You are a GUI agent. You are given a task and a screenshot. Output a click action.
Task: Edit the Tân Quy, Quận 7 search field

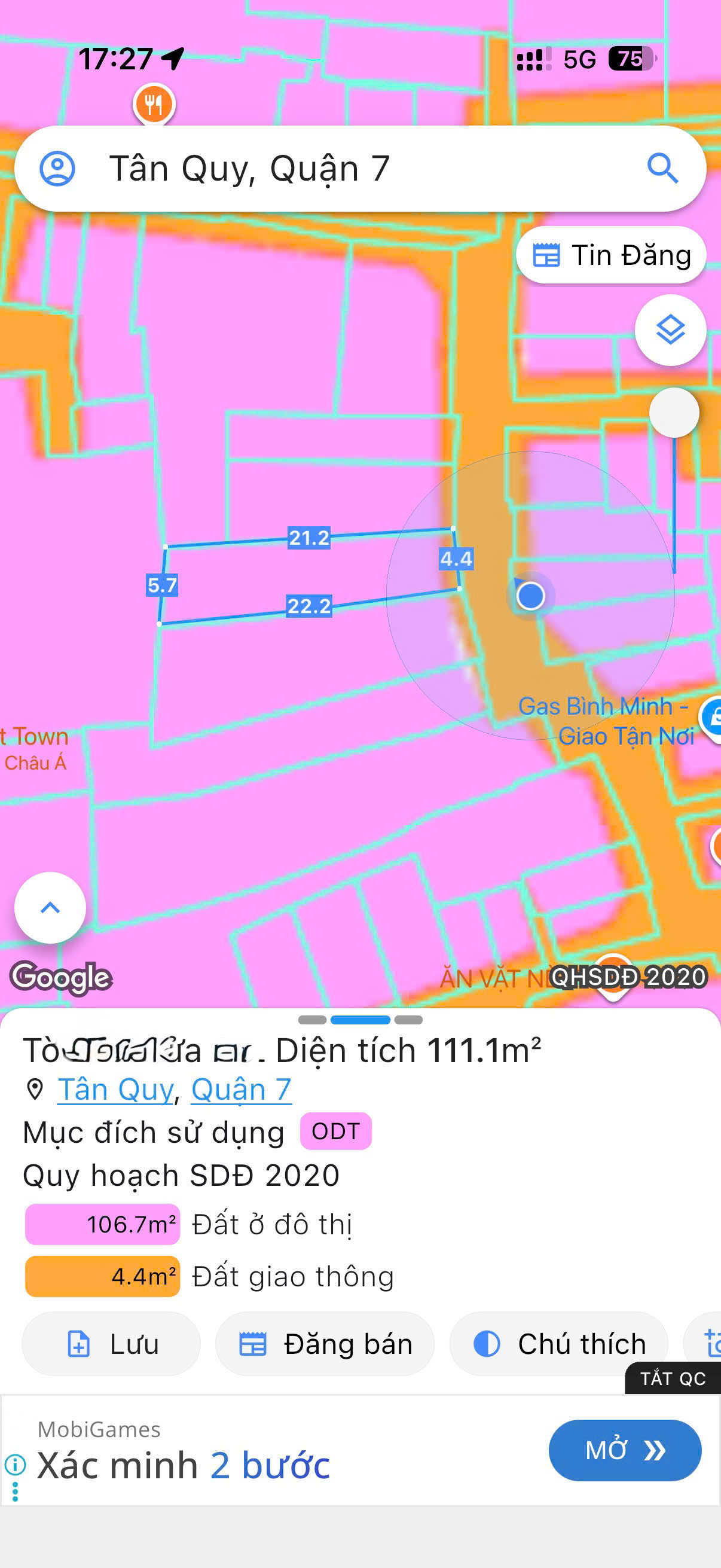[360, 169]
